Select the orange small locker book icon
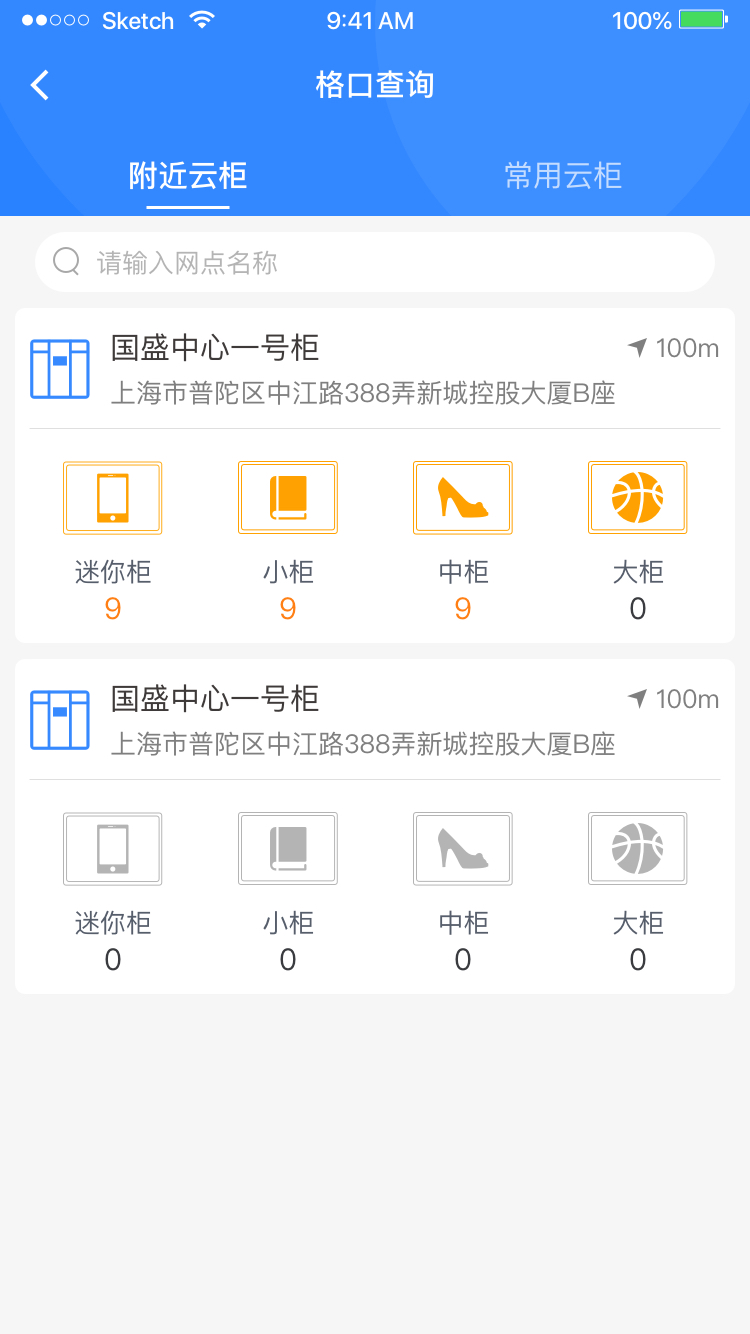The width and height of the screenshot is (750, 1334). pos(287,497)
